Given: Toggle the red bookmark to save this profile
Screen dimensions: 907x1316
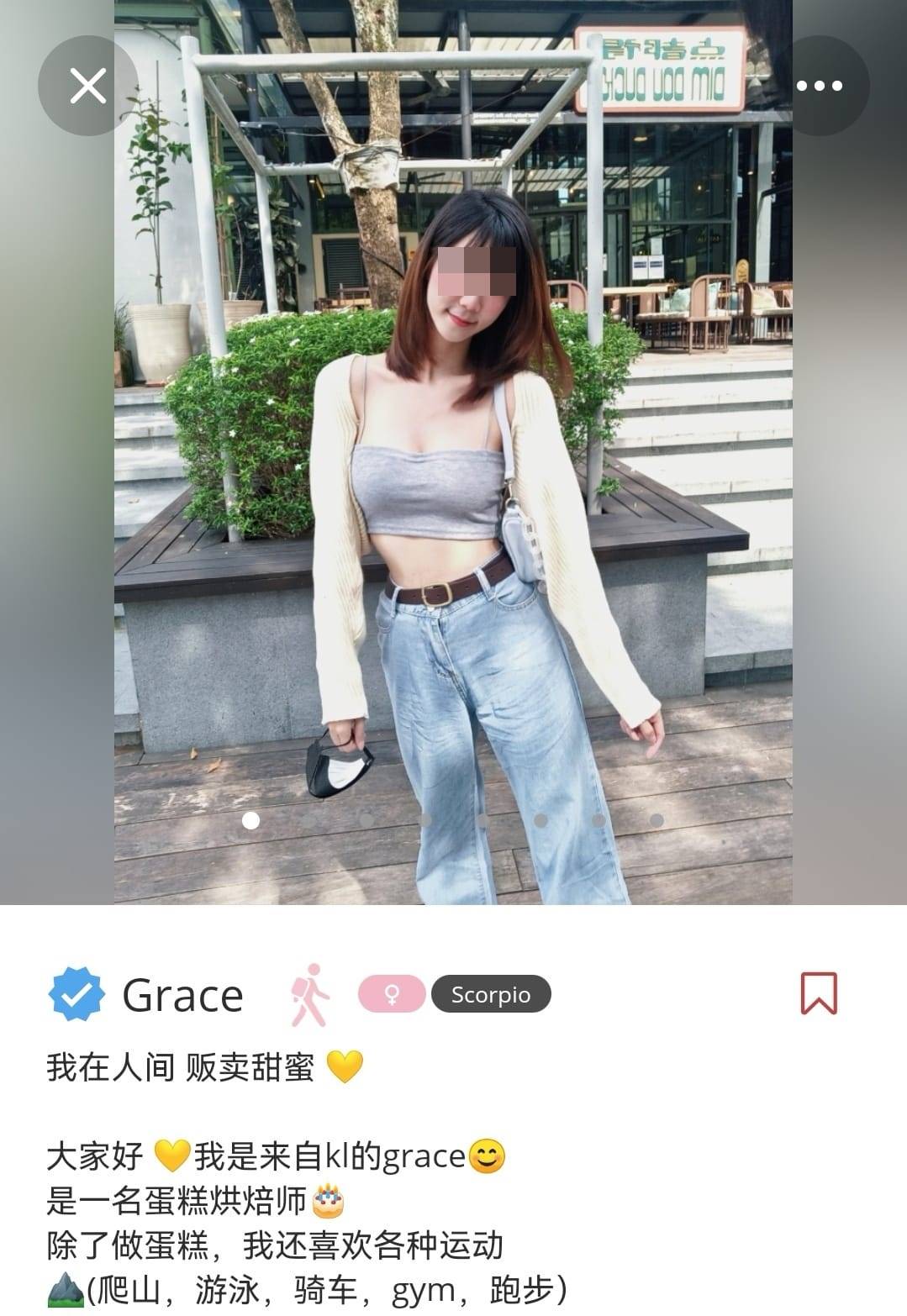Looking at the screenshot, I should [820, 993].
